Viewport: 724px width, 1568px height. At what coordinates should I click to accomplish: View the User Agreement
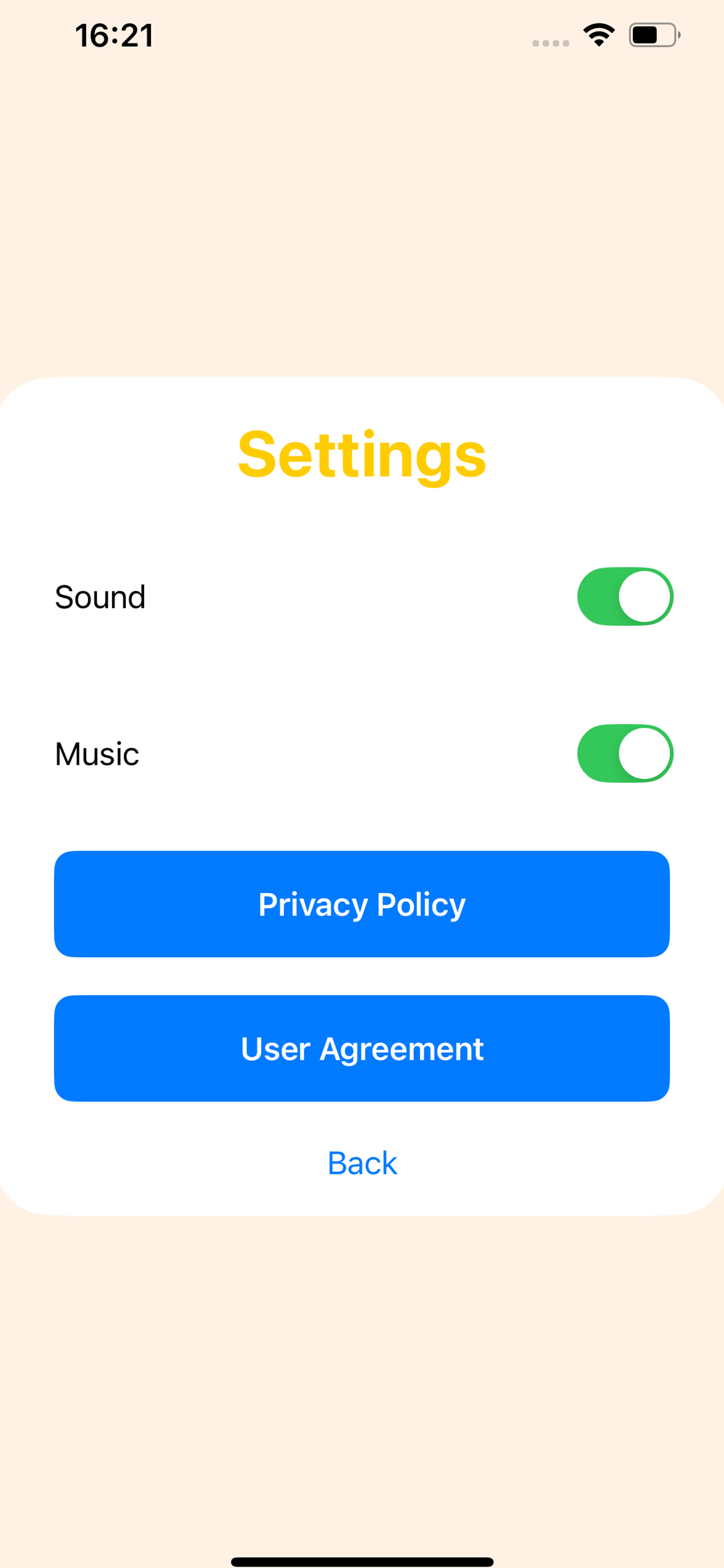pos(362,1048)
